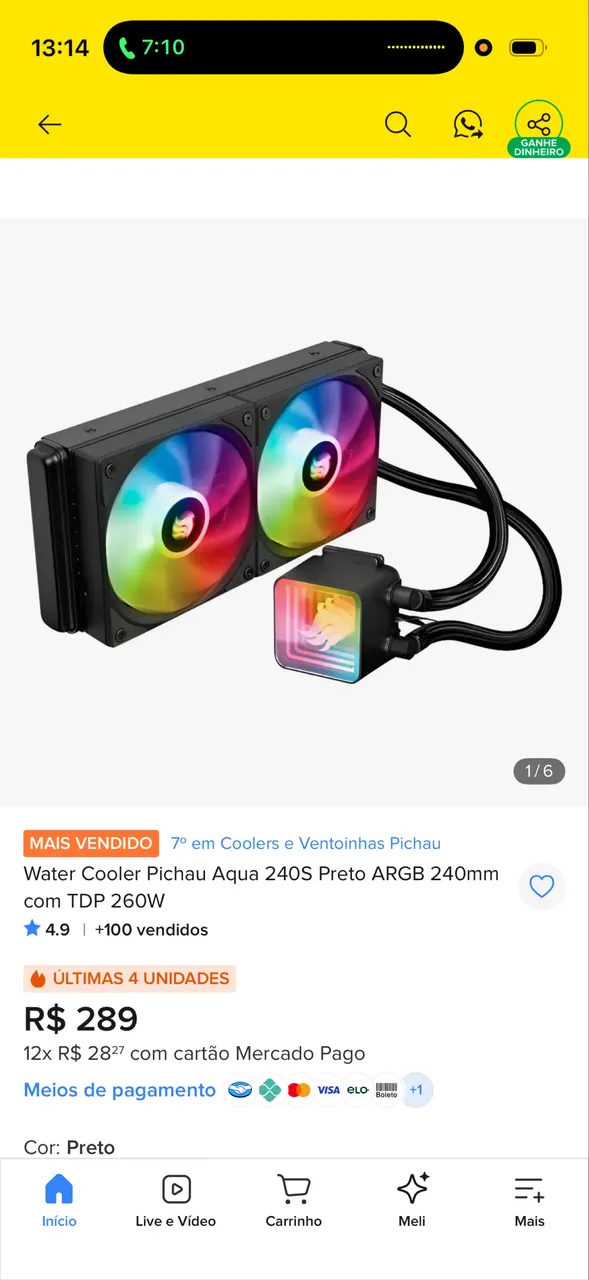Open 7º em Coolers e Ventoinhas Pichau link

point(306,843)
